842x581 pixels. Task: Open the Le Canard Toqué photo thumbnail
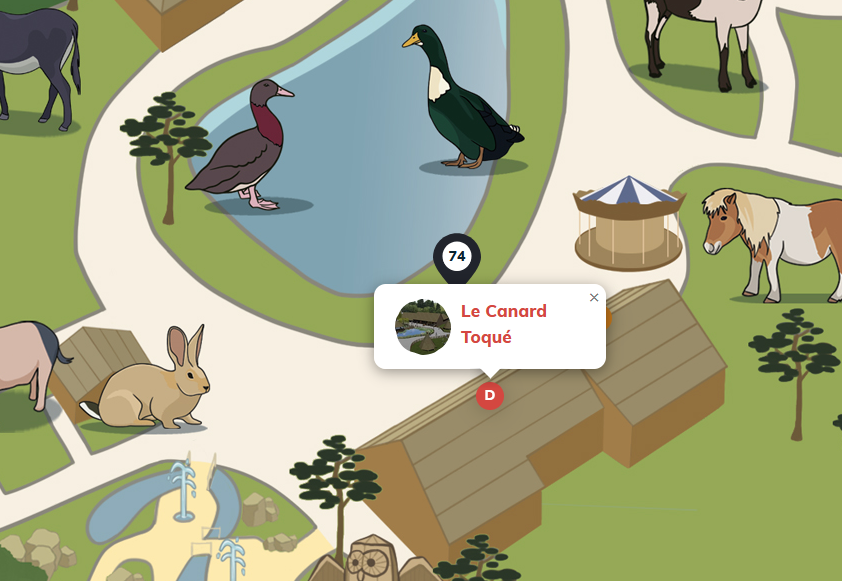pos(423,326)
